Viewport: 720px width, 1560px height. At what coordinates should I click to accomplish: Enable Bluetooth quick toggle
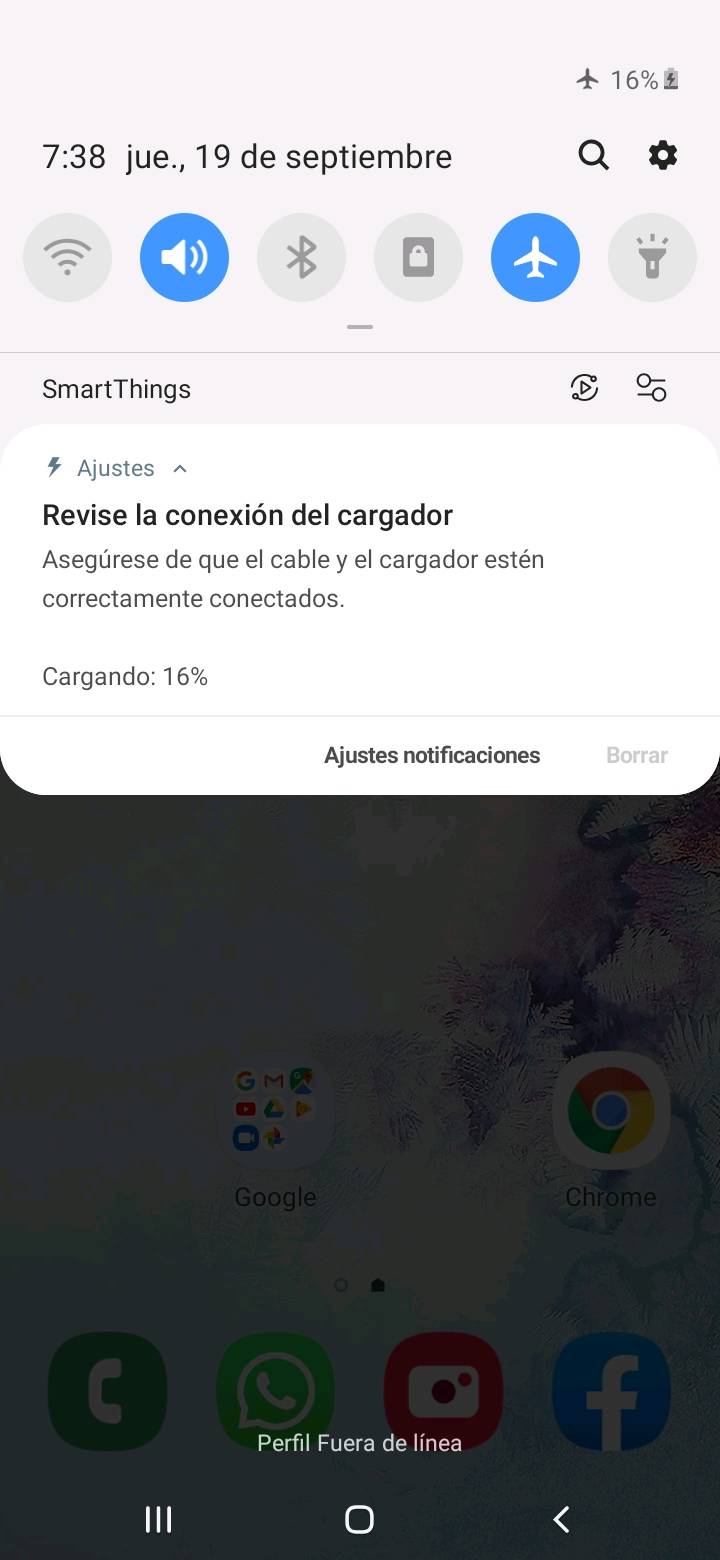pos(301,258)
